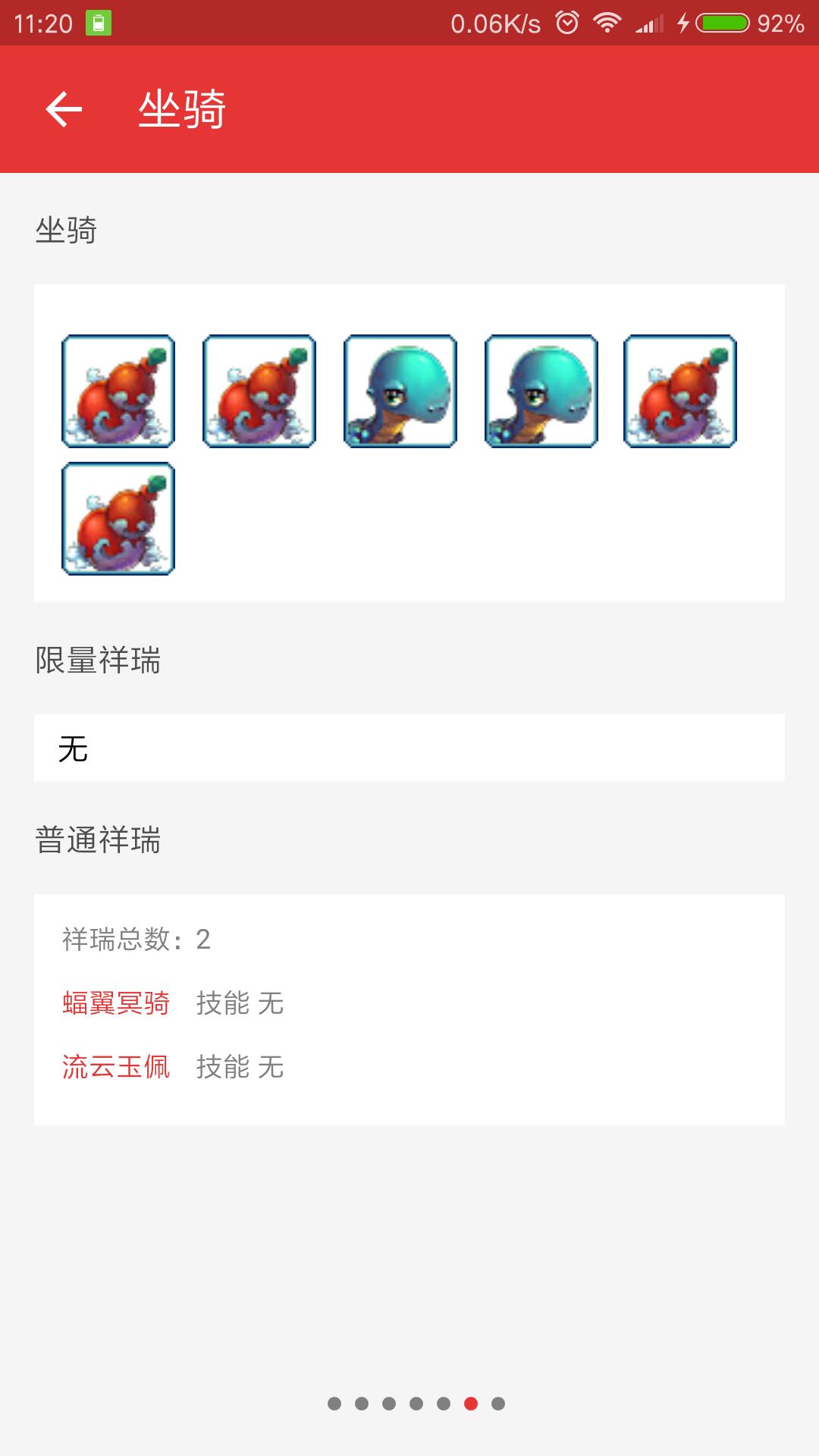Screen dimensions: 819x1456
Task: Go back using the arrow in the 坐骑 header
Action: [x=64, y=109]
